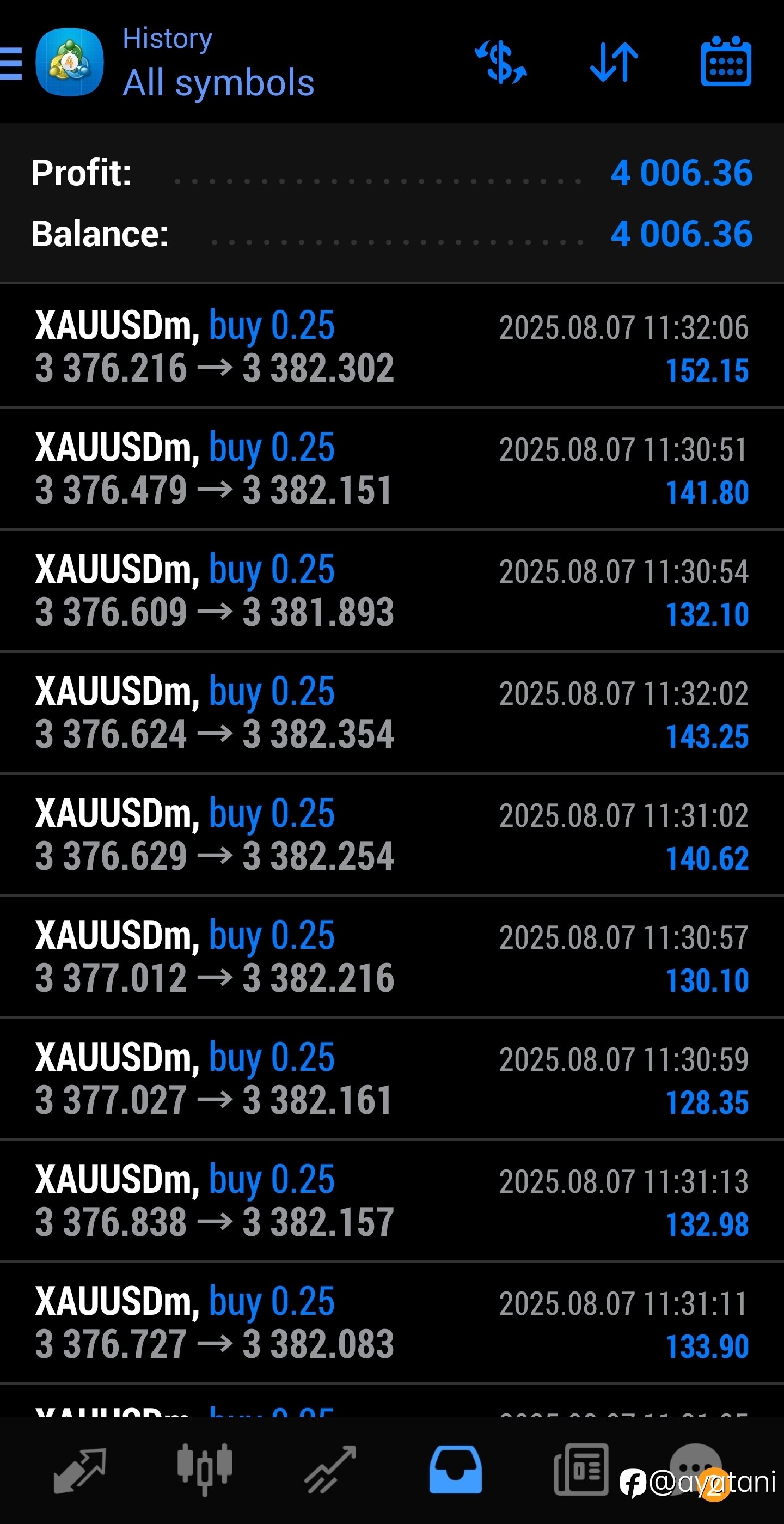784x1524 pixels.
Task: Open the trade closed at 11:30:59
Action: pyautogui.click(x=392, y=1078)
